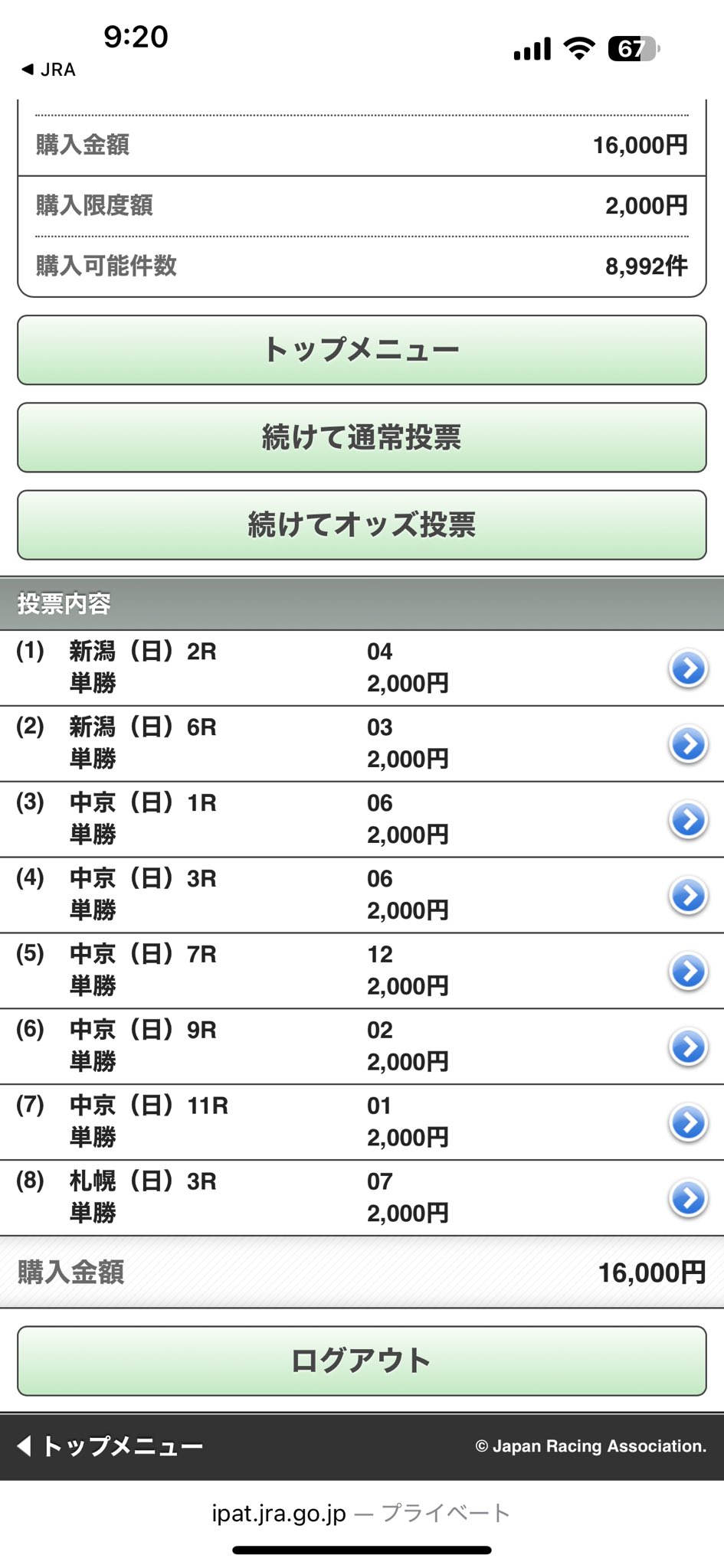
Task: Show the 札幌 3R bet entry
Action: [x=688, y=1199]
